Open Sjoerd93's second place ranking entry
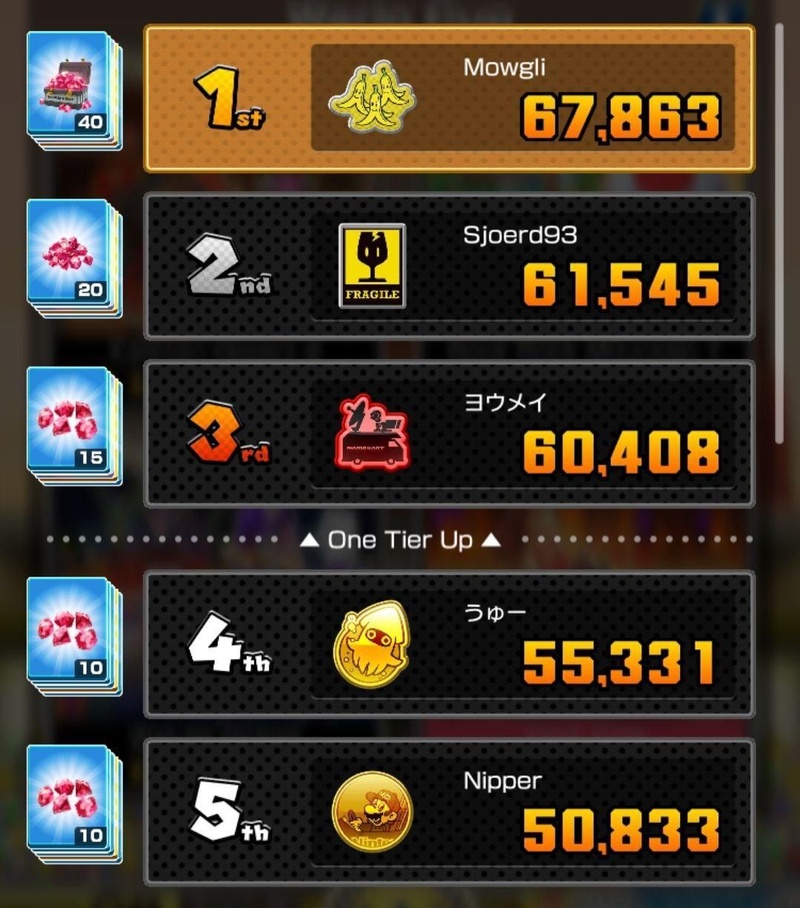 pyautogui.click(x=450, y=266)
